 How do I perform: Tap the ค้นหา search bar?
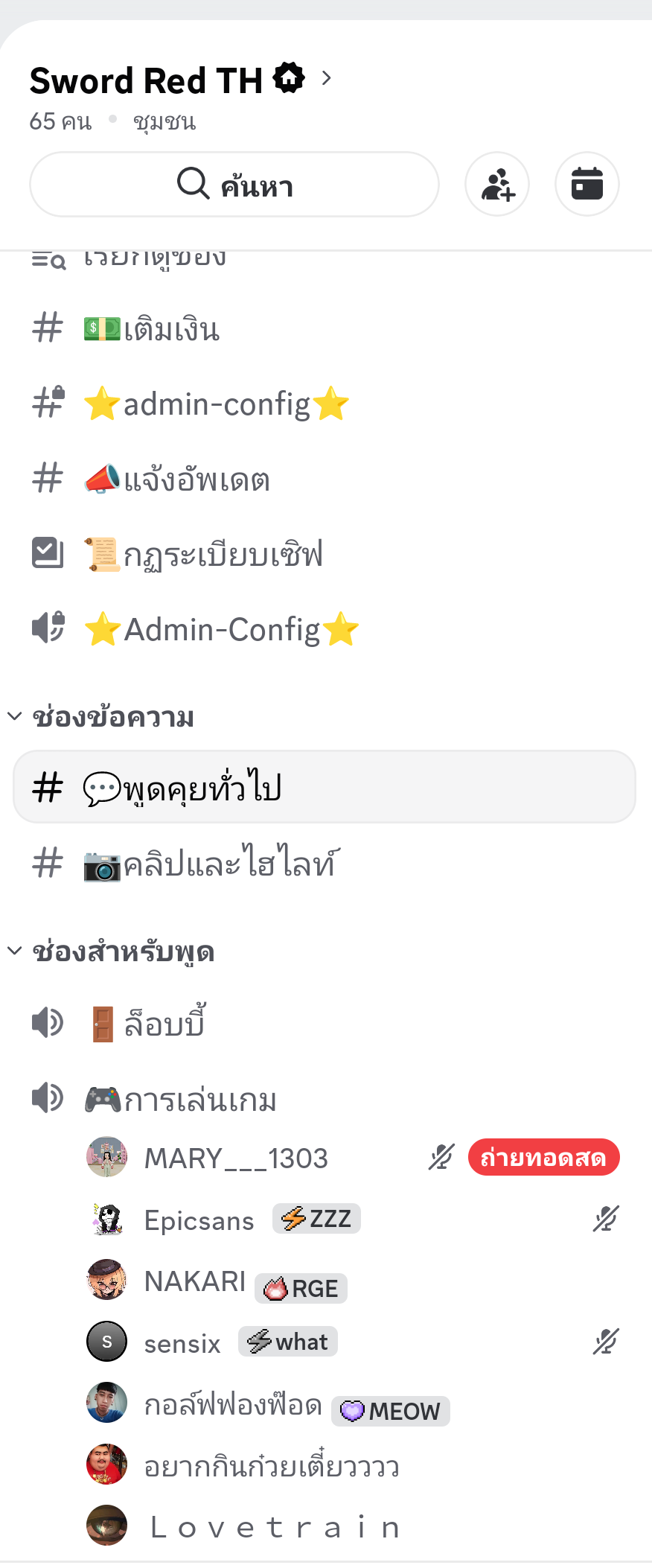point(234,185)
